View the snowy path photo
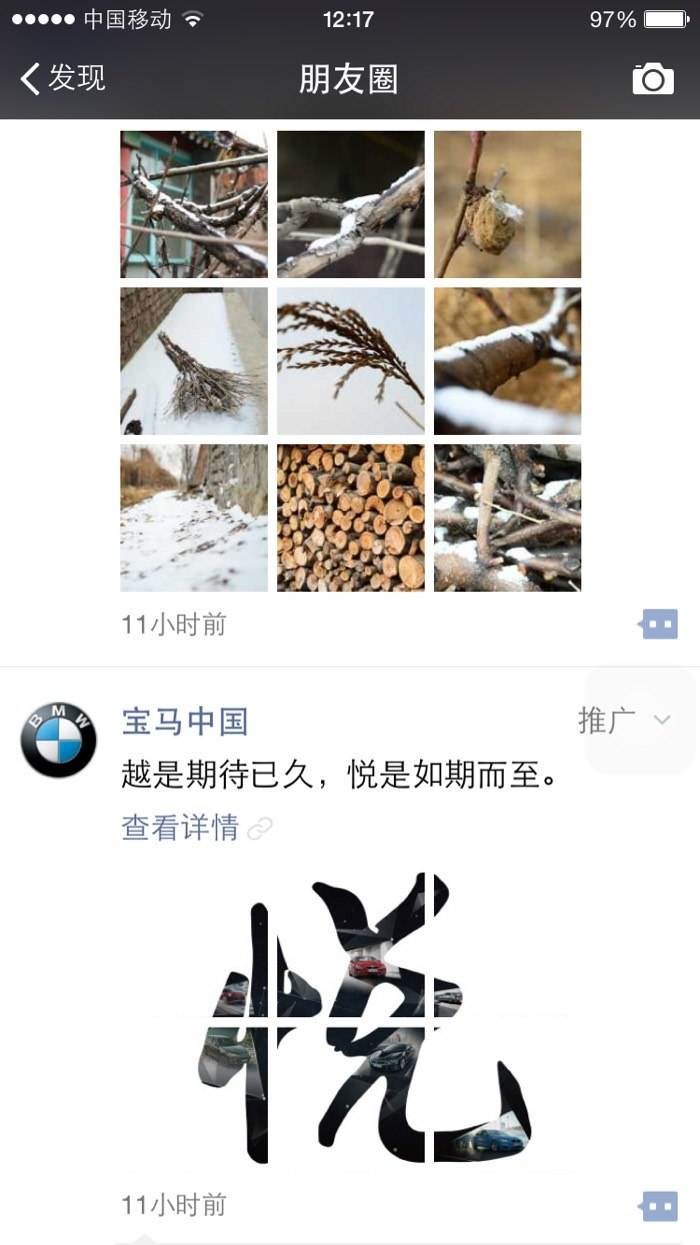Viewport: 700px width, 1245px height. pyautogui.click(x=194, y=518)
